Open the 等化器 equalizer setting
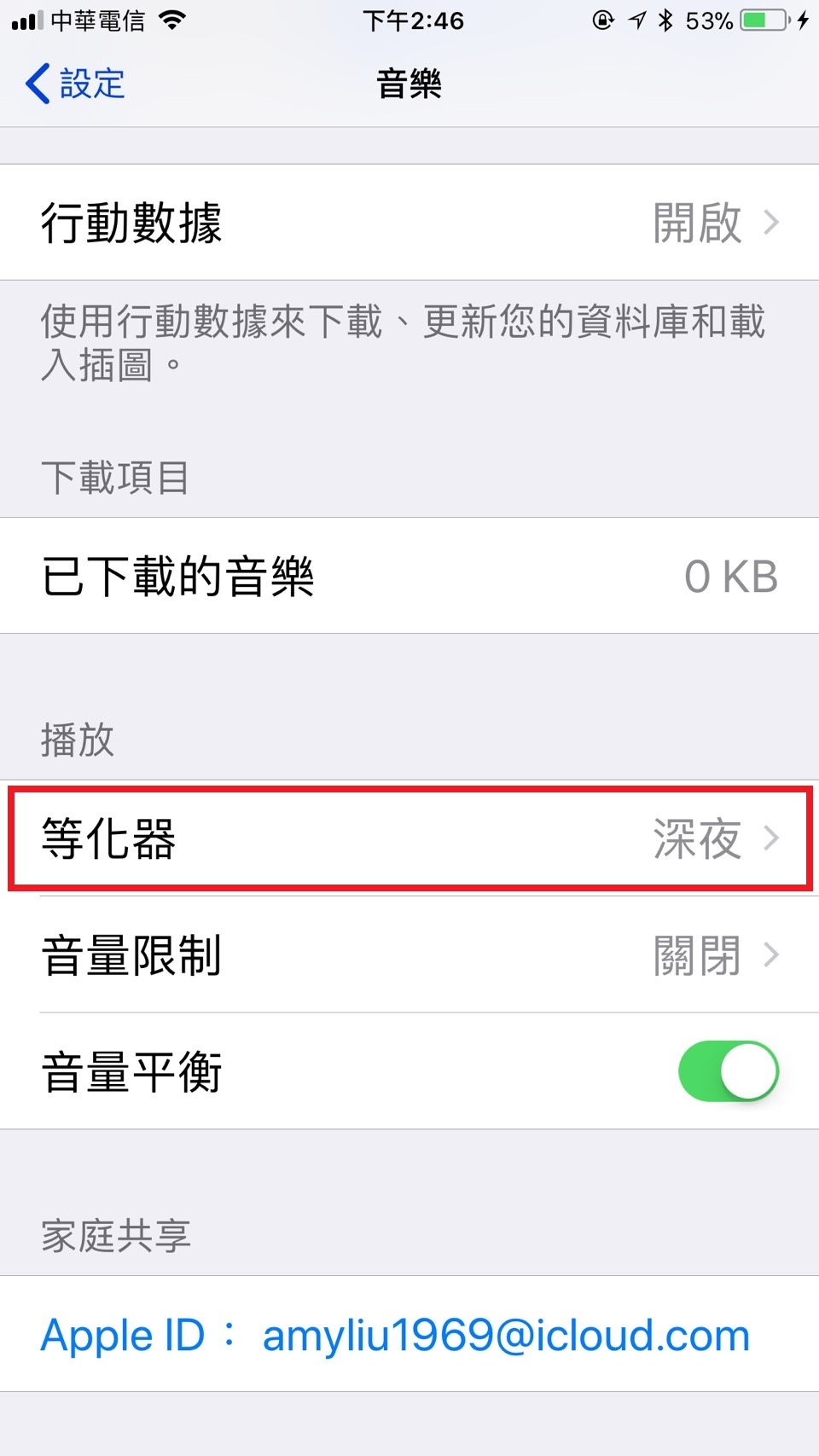The height and width of the screenshot is (1456, 819). 409,838
